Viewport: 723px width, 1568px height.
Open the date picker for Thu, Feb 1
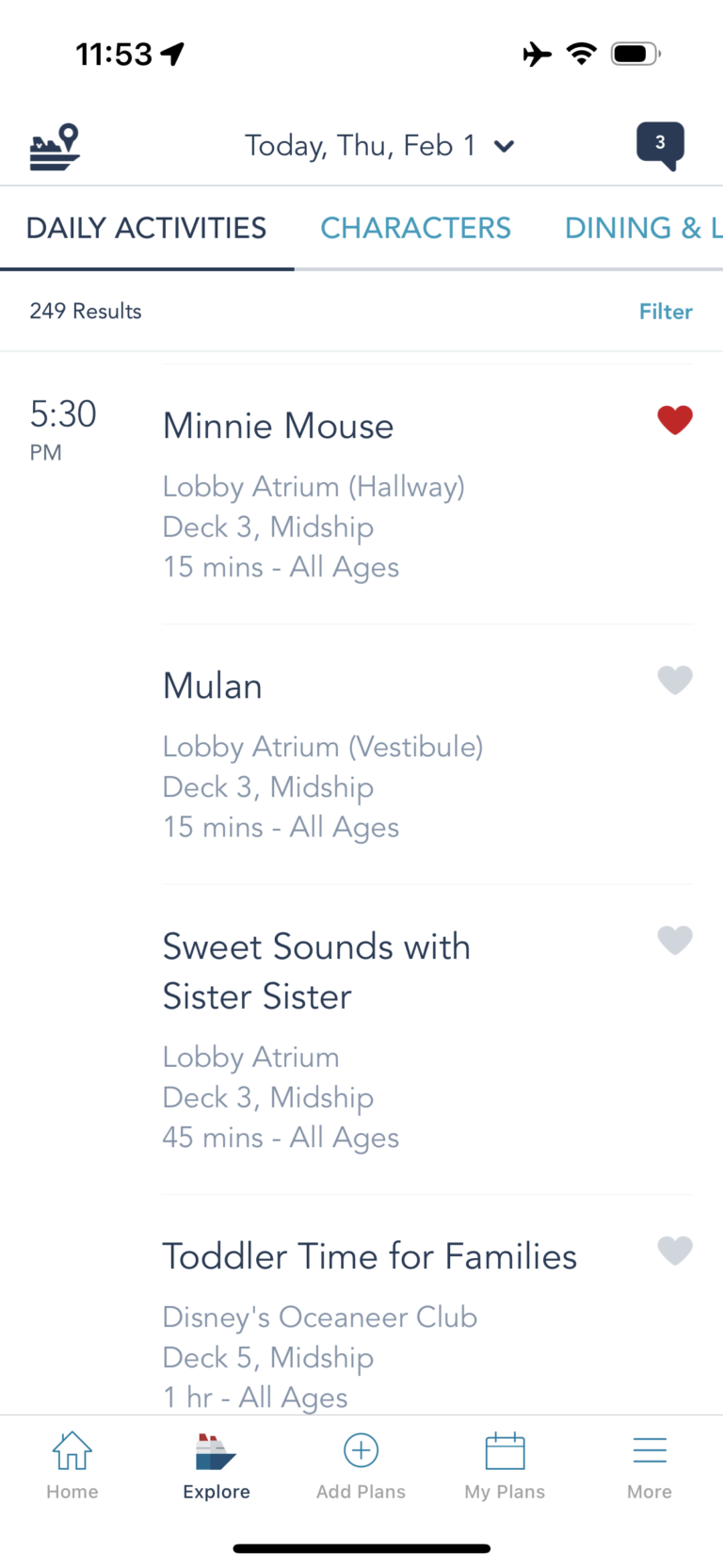pos(361,146)
